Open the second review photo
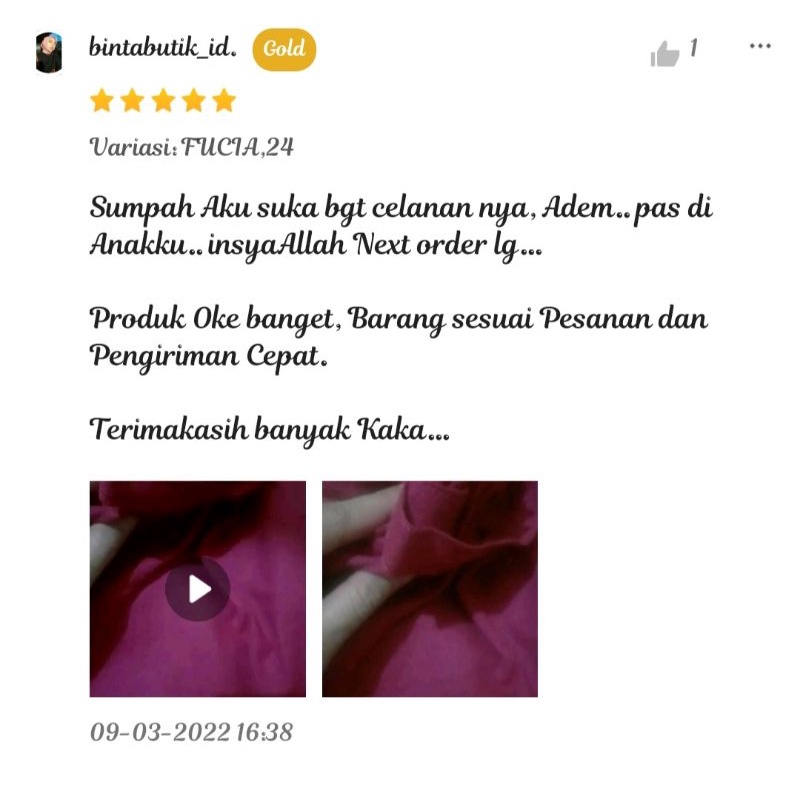This screenshot has height=800, width=800. click(430, 589)
